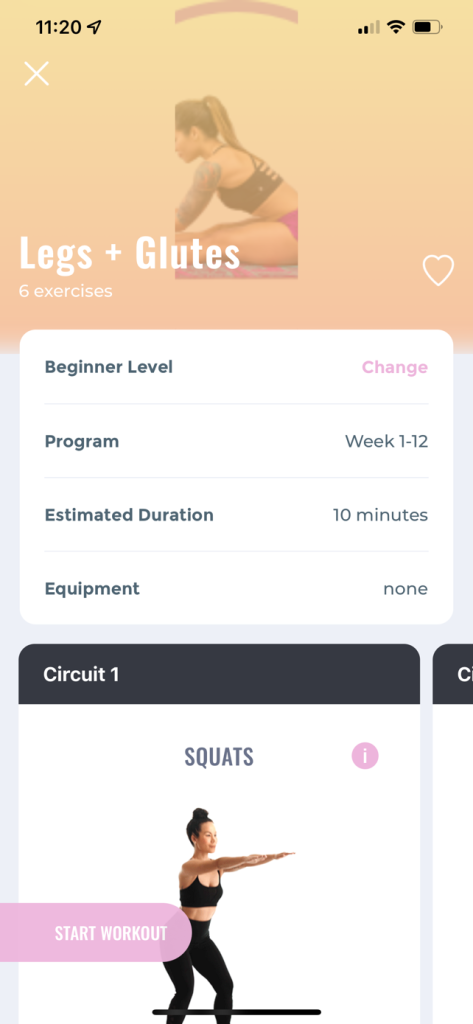Image resolution: width=473 pixels, height=1024 pixels.
Task: Open info for the Squats exercise
Action: tap(365, 756)
